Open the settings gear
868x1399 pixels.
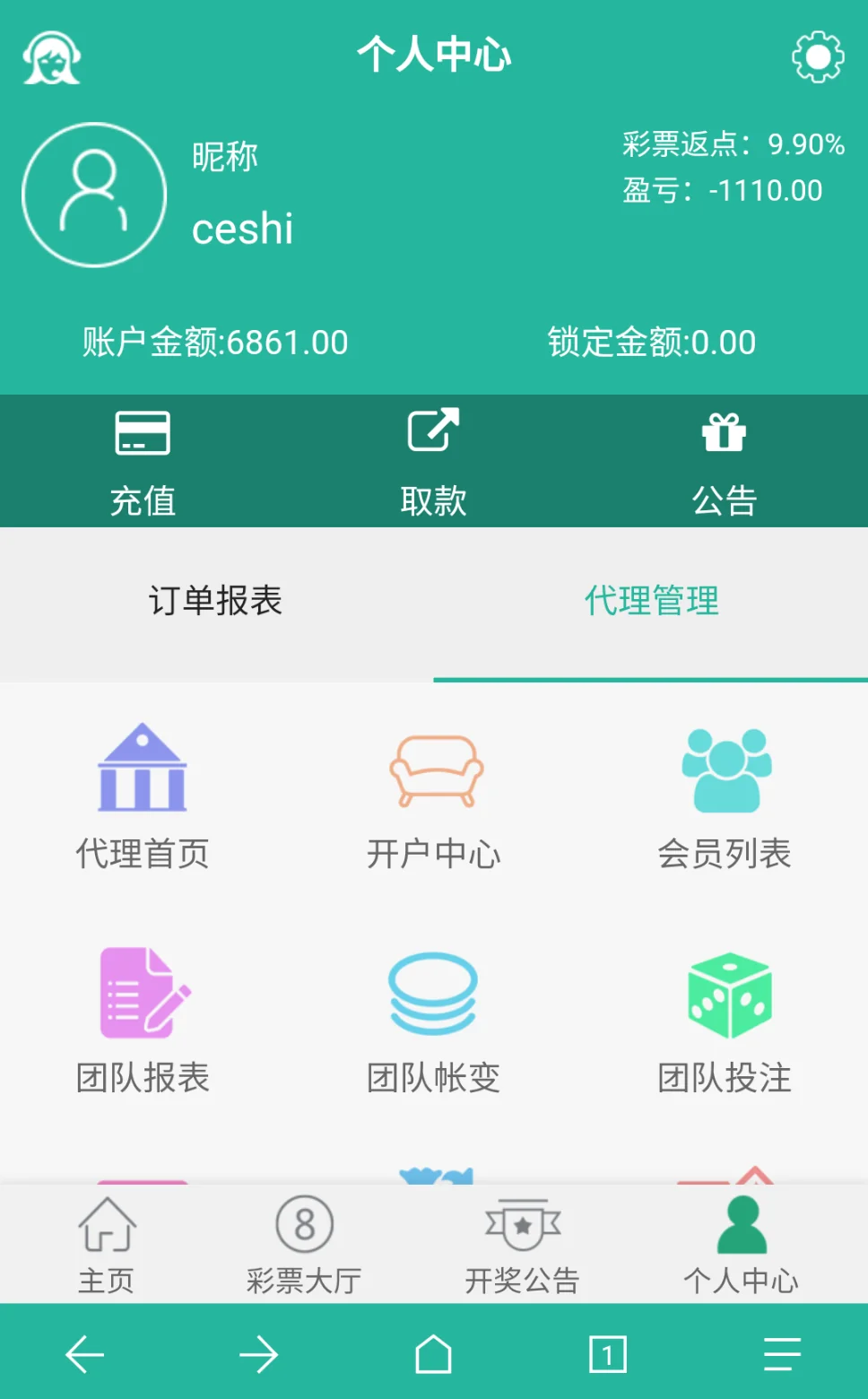coord(818,57)
